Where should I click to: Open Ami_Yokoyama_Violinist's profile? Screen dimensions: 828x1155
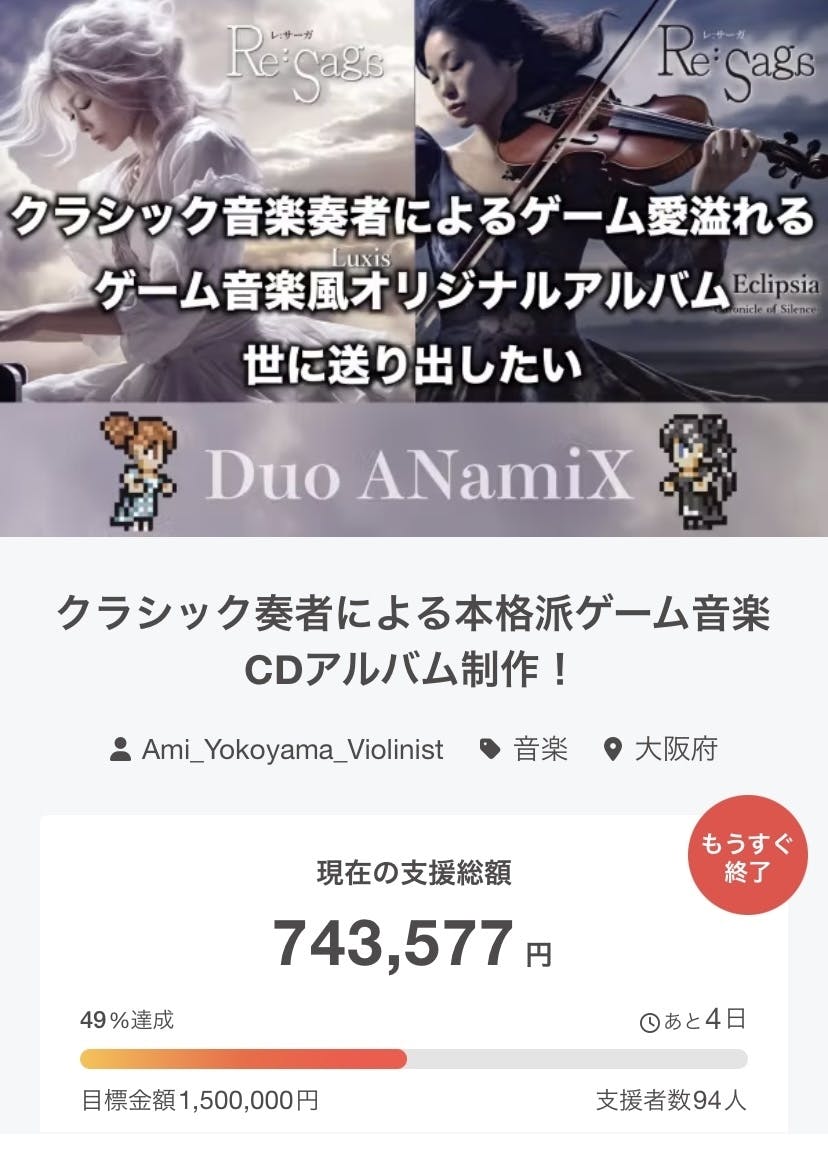[292, 749]
